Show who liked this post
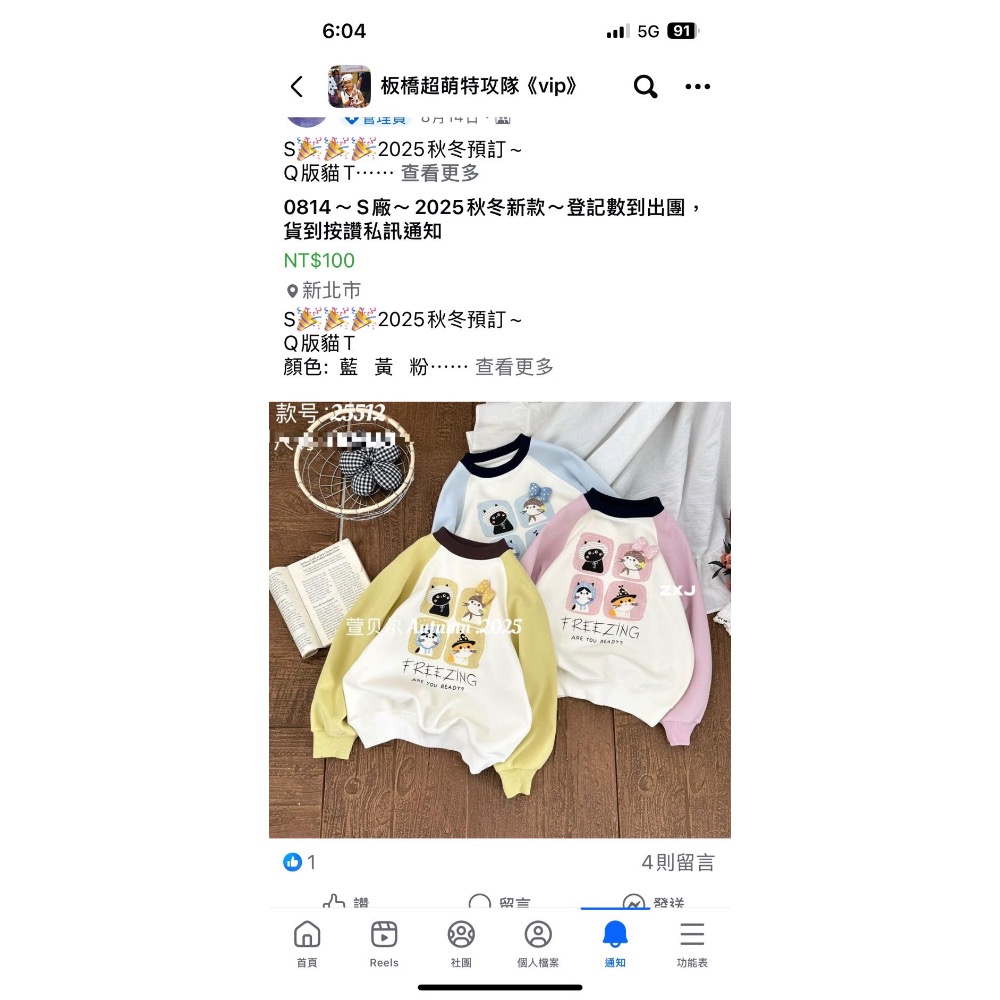 [x=300, y=862]
